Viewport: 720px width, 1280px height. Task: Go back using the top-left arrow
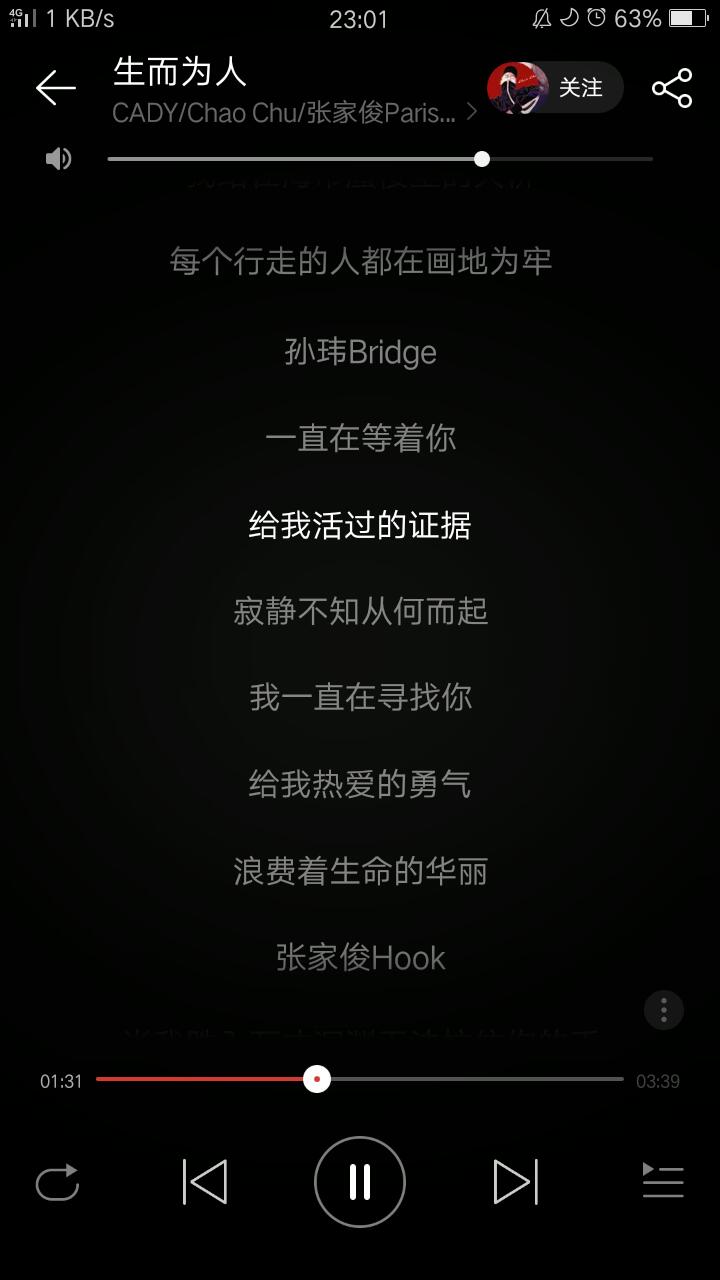point(56,88)
